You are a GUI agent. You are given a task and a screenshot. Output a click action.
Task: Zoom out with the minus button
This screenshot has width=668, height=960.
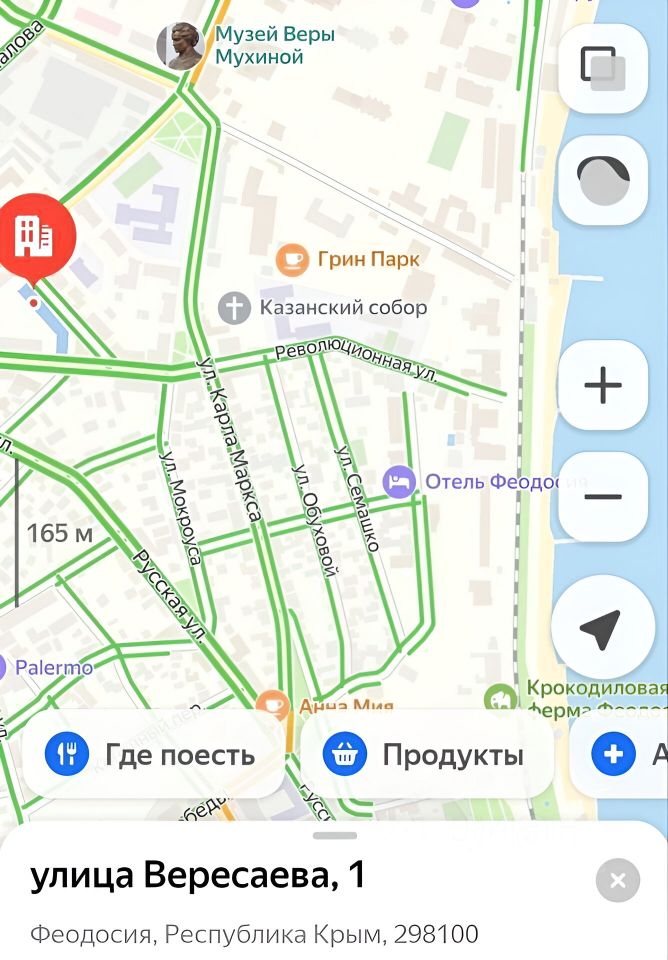coord(602,497)
